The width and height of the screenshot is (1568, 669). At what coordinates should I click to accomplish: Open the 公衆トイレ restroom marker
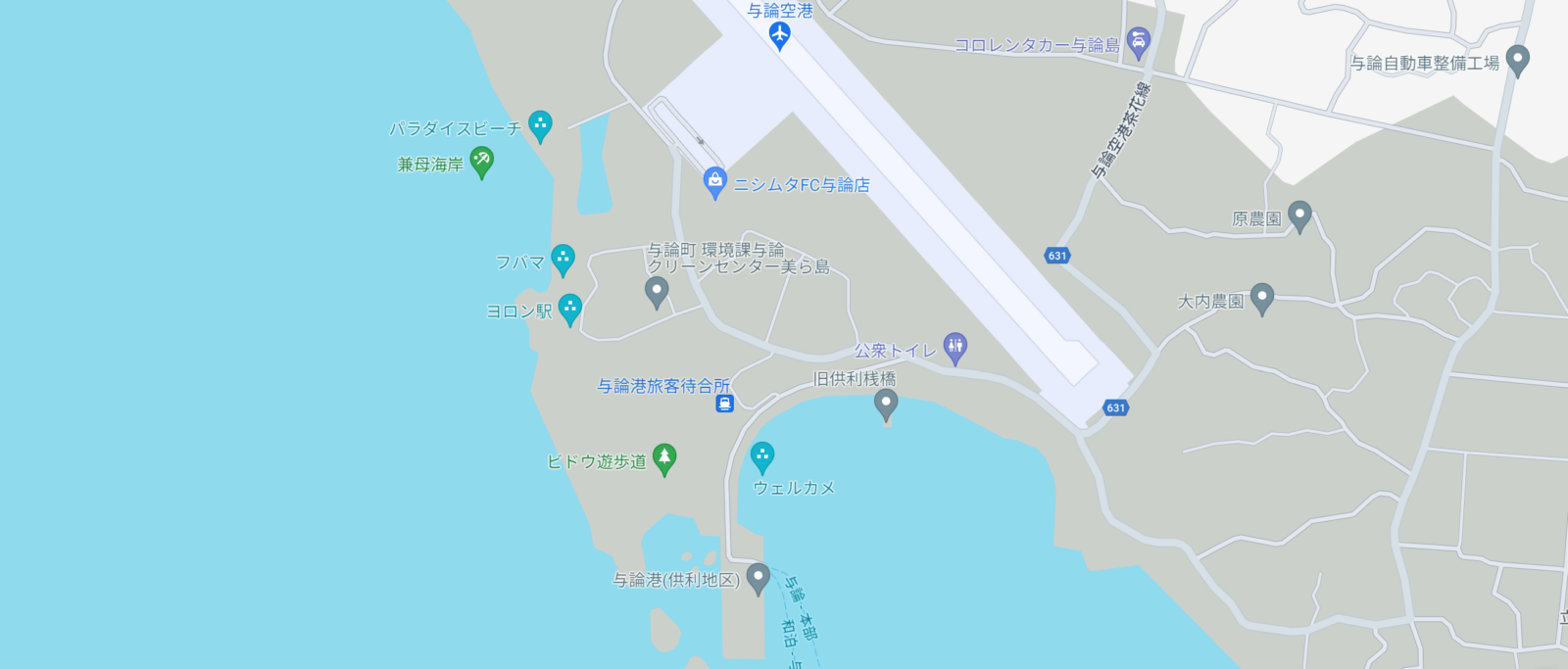pos(955,347)
